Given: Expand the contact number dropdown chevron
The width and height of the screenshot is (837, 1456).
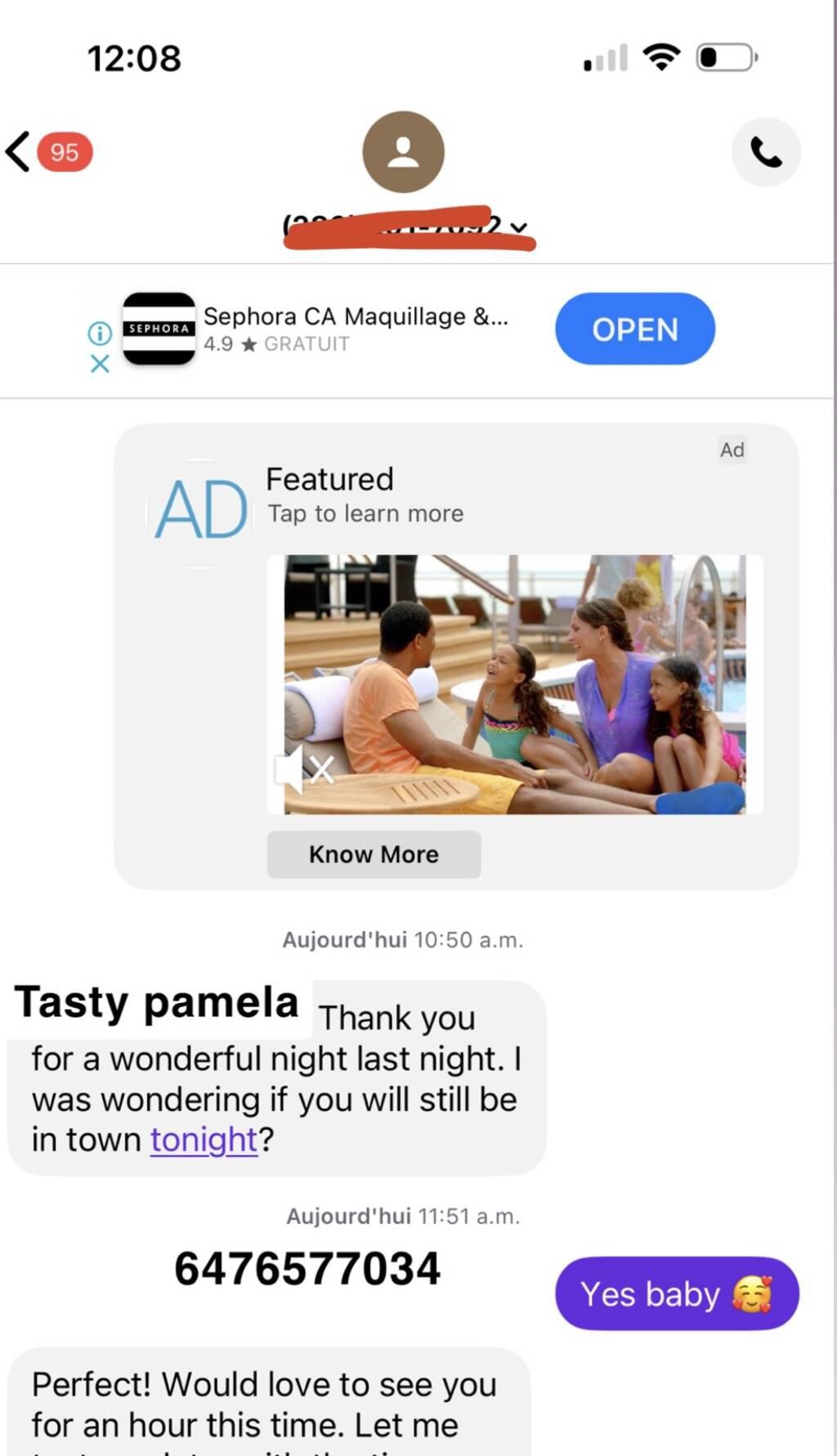Looking at the screenshot, I should [520, 226].
